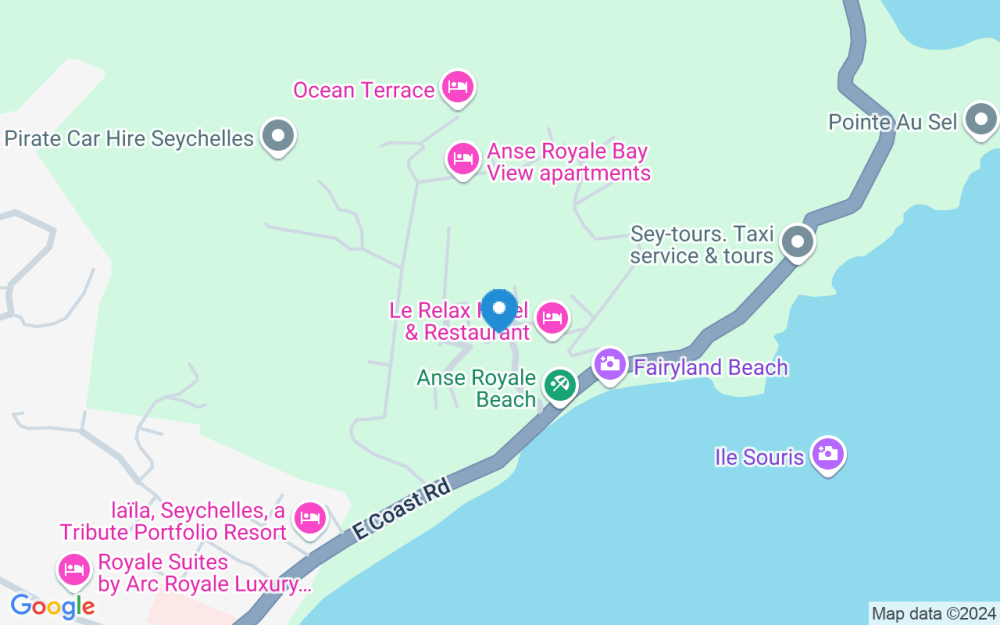This screenshot has height=625, width=1000.
Task: Open the Ile Souris attraction marker
Action: point(827,454)
